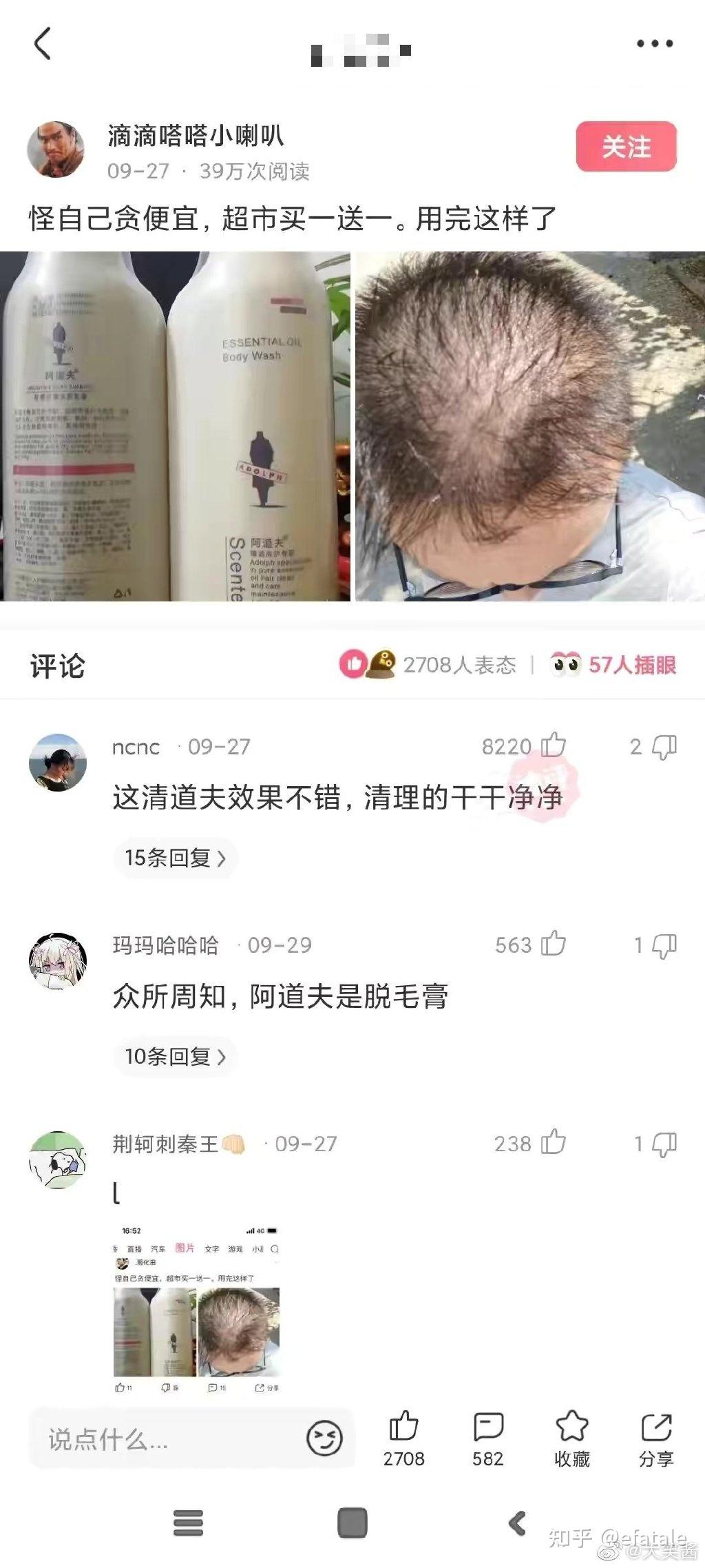Open the 582 comments button

(x=488, y=1437)
